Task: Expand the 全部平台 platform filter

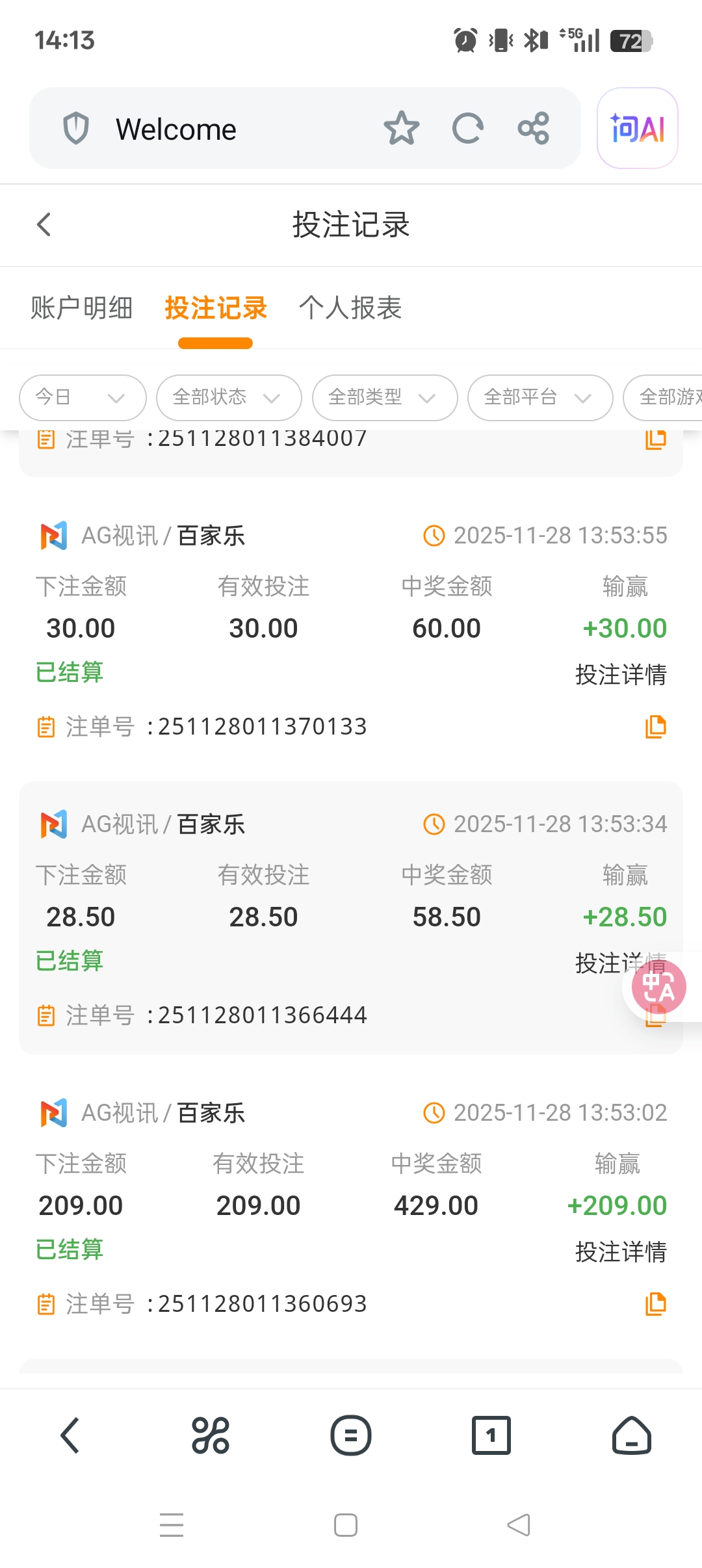Action: click(539, 397)
